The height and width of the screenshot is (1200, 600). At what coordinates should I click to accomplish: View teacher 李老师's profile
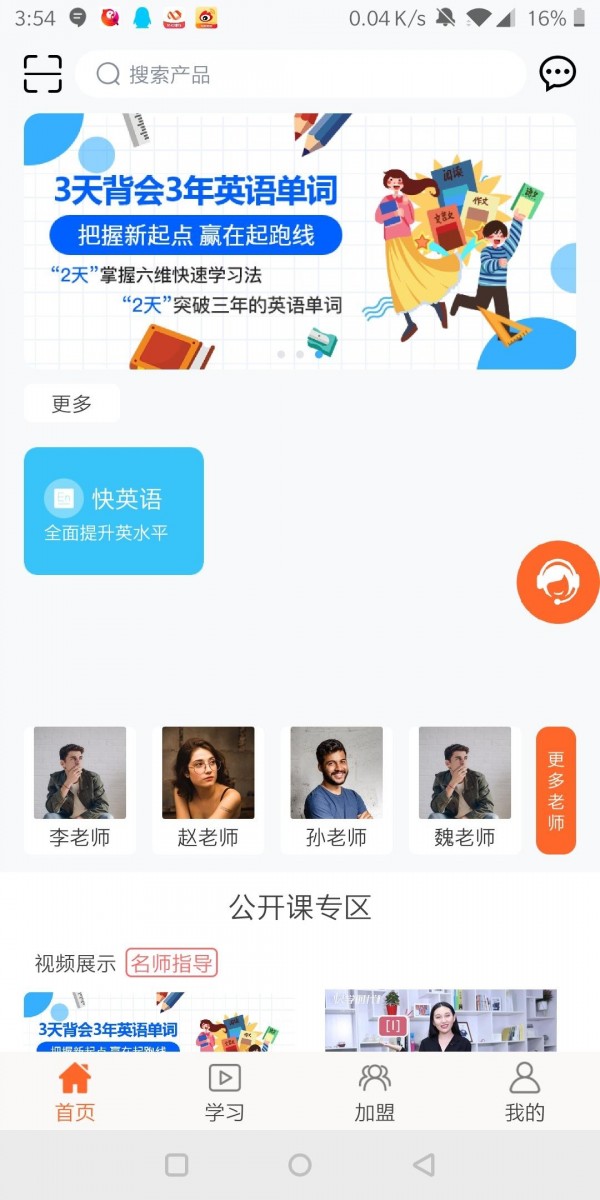click(x=80, y=790)
